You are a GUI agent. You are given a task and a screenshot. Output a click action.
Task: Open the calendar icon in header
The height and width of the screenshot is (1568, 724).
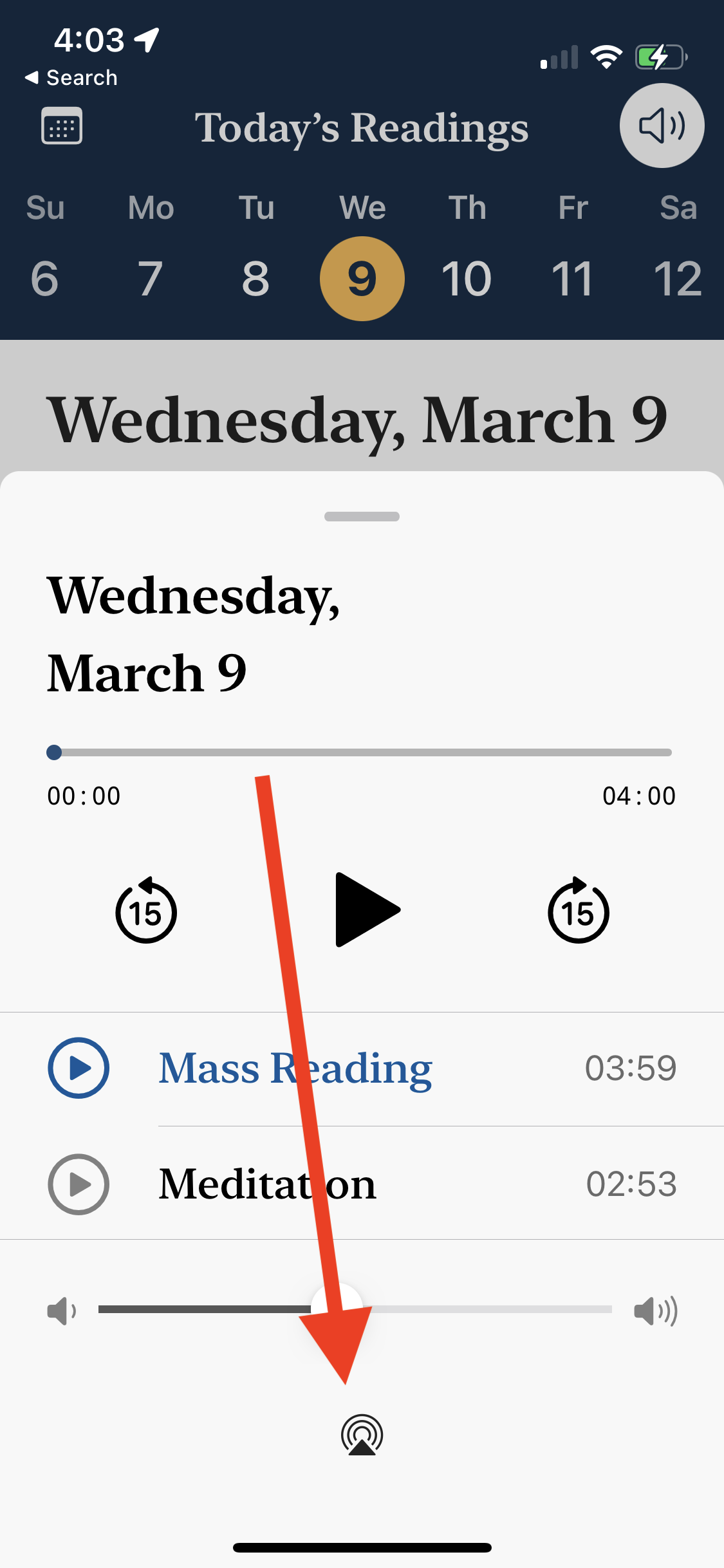pos(62,126)
